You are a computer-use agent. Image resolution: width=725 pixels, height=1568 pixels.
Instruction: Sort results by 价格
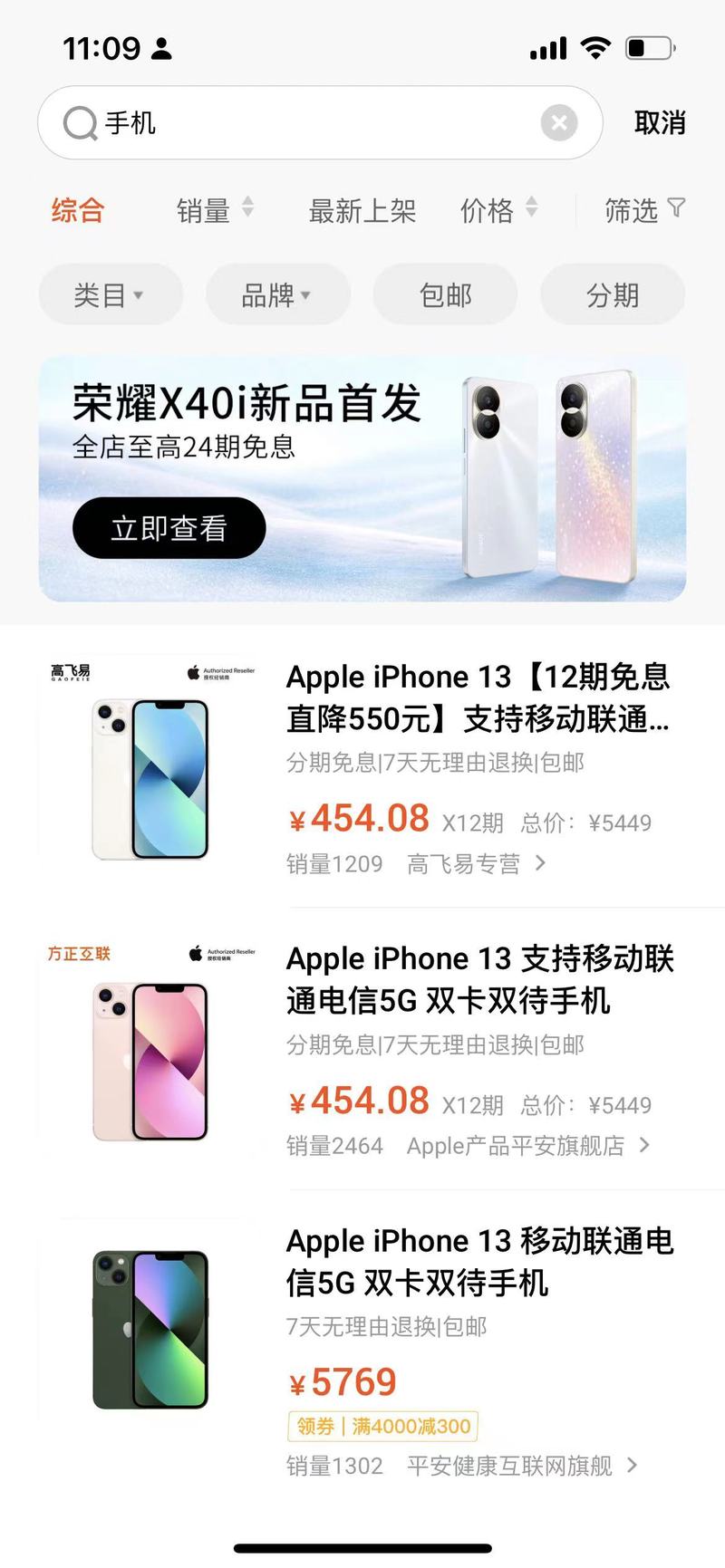498,211
